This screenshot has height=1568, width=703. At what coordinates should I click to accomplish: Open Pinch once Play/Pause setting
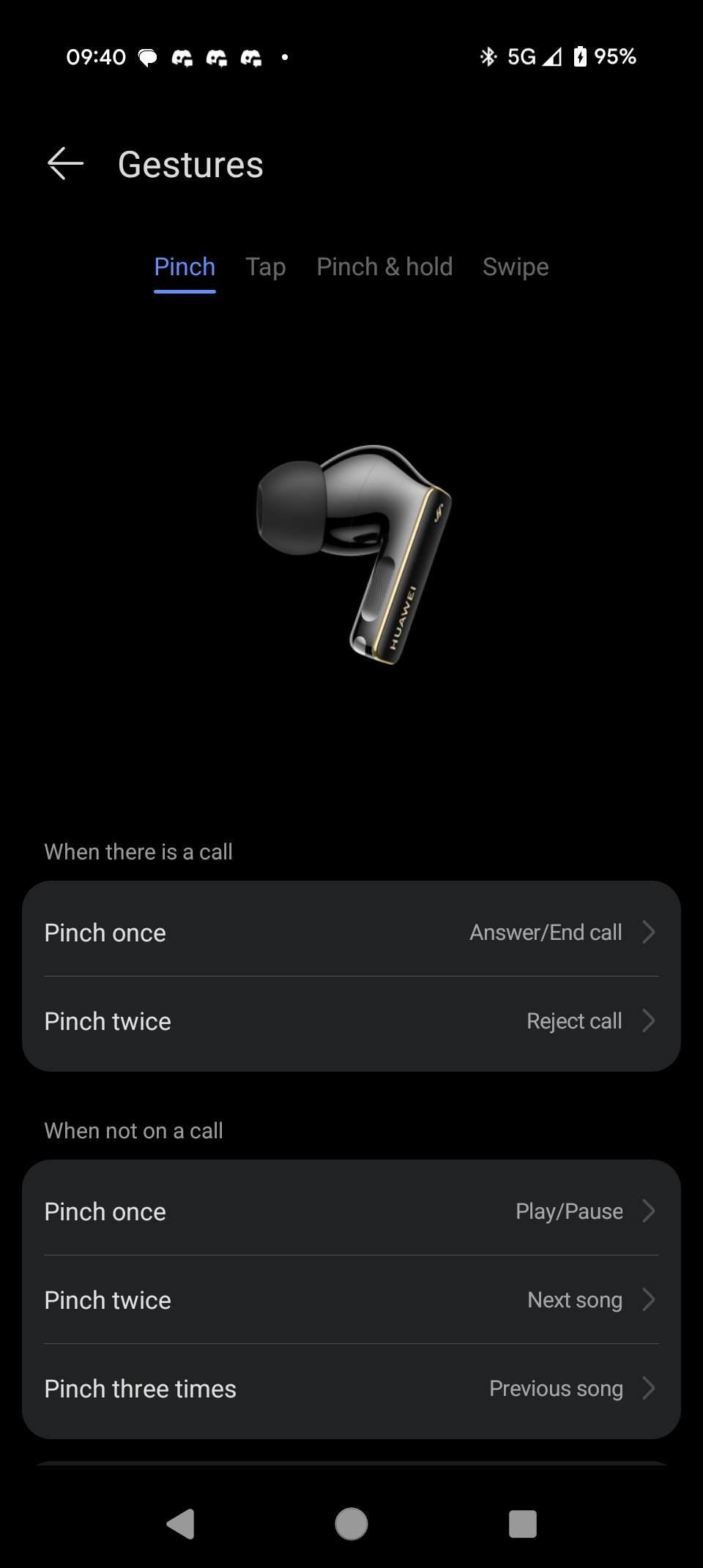pos(351,1212)
